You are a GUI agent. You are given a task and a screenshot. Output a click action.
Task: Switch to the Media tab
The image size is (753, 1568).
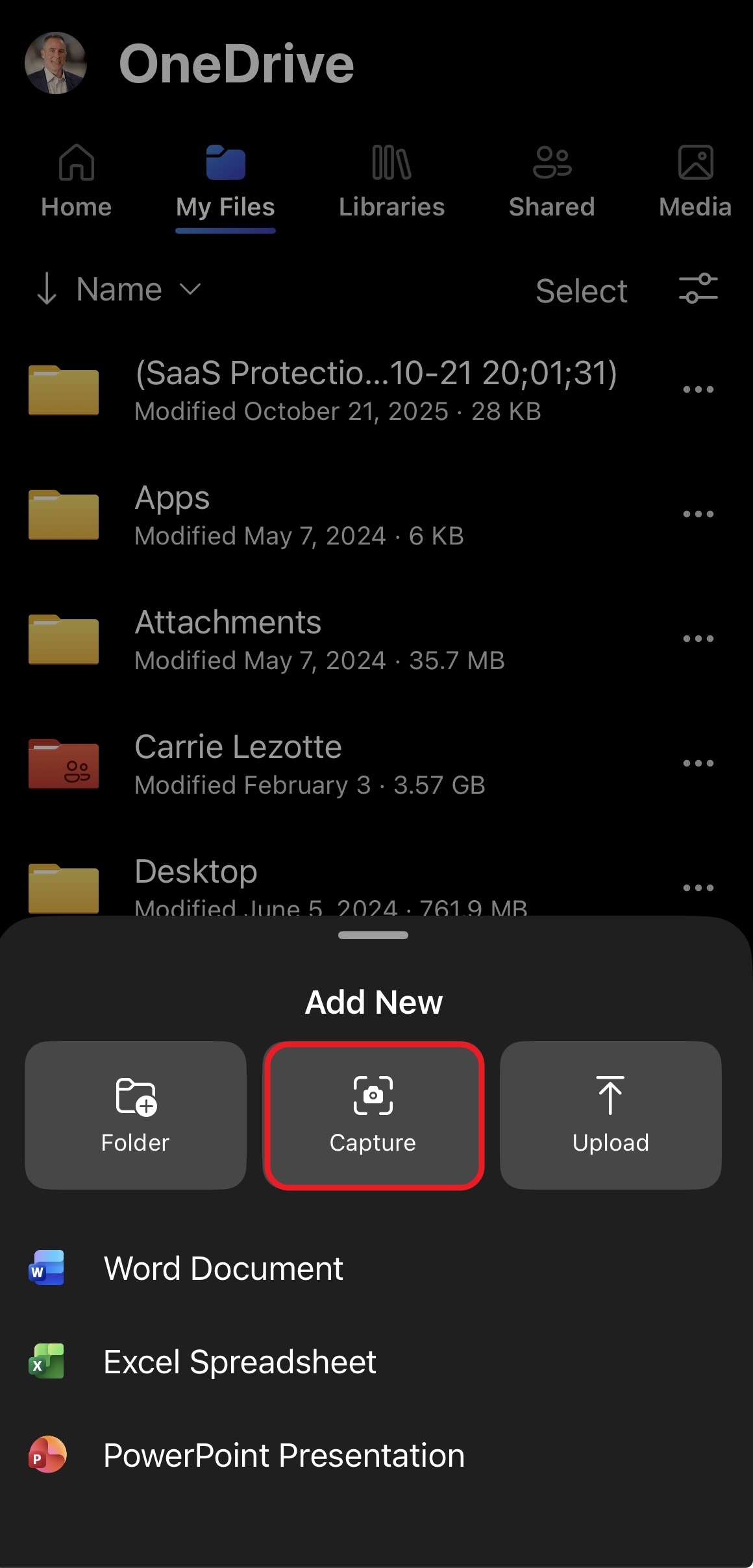(x=695, y=182)
